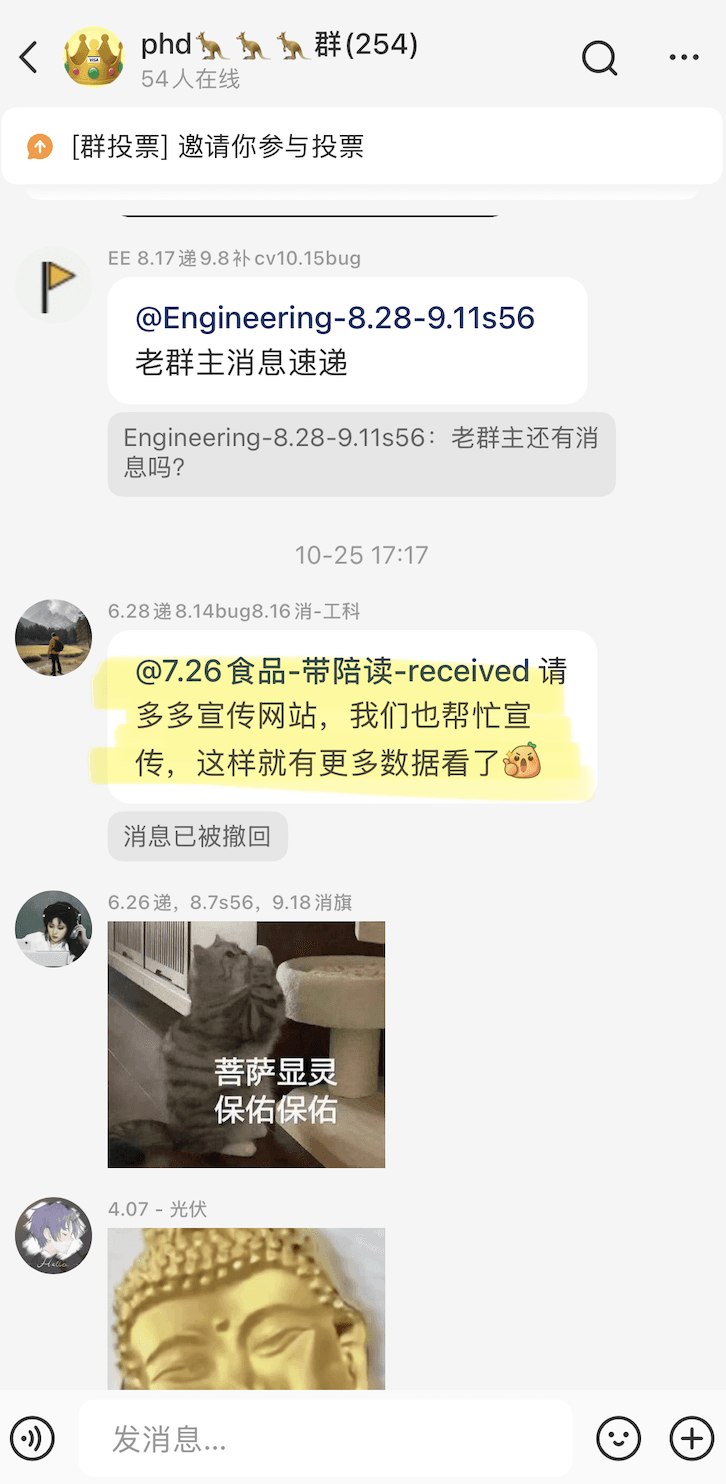726x1484 pixels.
Task: View profile of 6.28递8.14bug8.16消-工科
Action: [x=54, y=638]
